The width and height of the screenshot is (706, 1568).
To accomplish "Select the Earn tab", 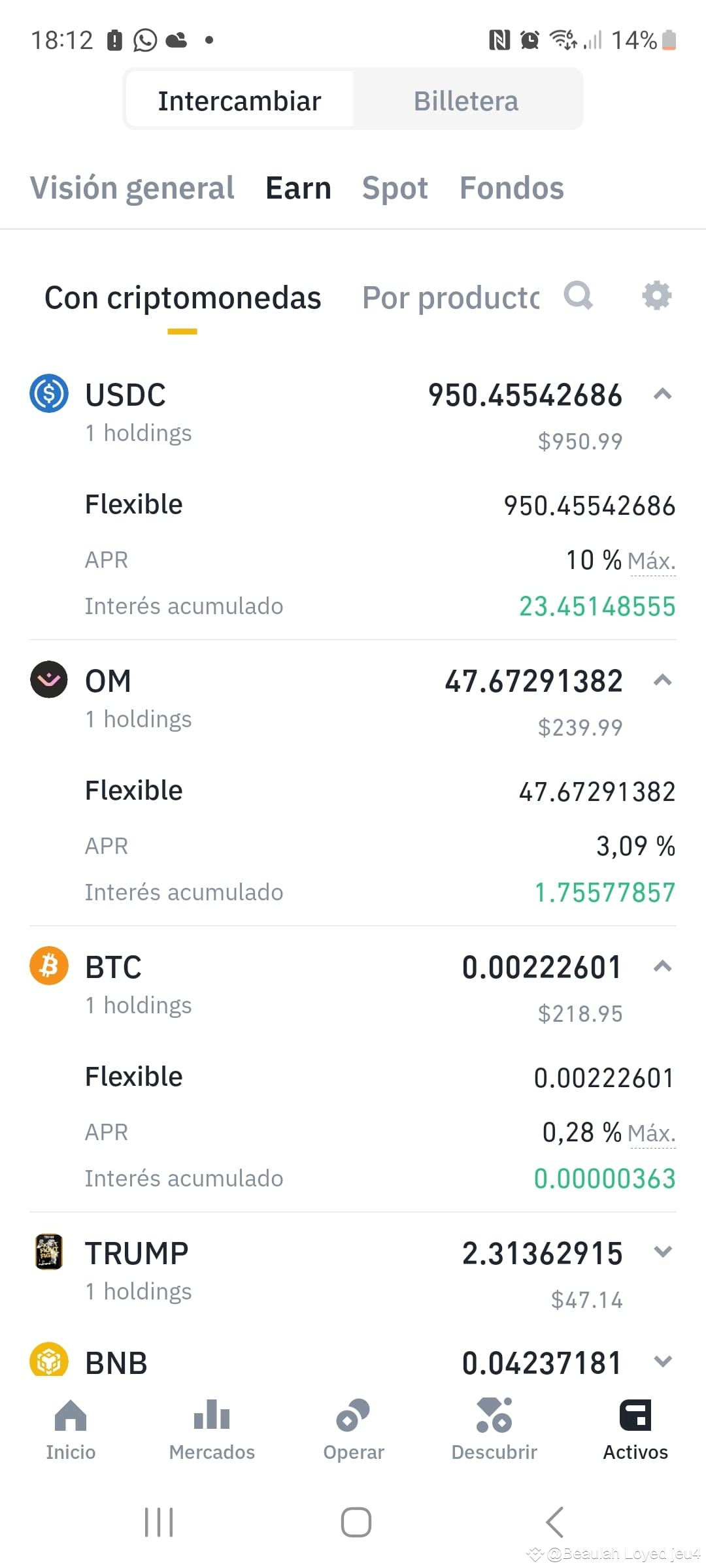I will point(298,188).
